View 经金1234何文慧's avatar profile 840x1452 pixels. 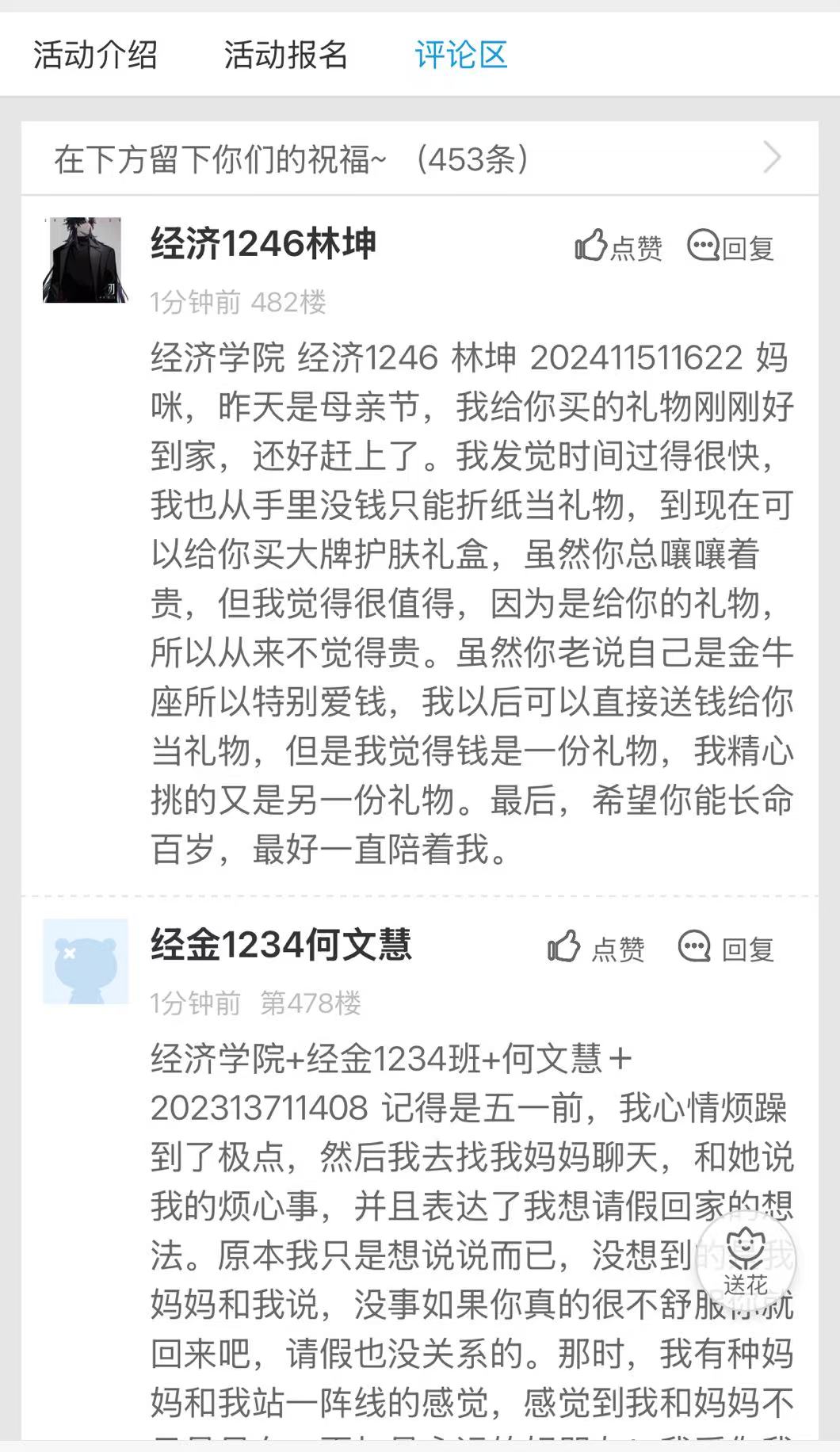point(86,961)
